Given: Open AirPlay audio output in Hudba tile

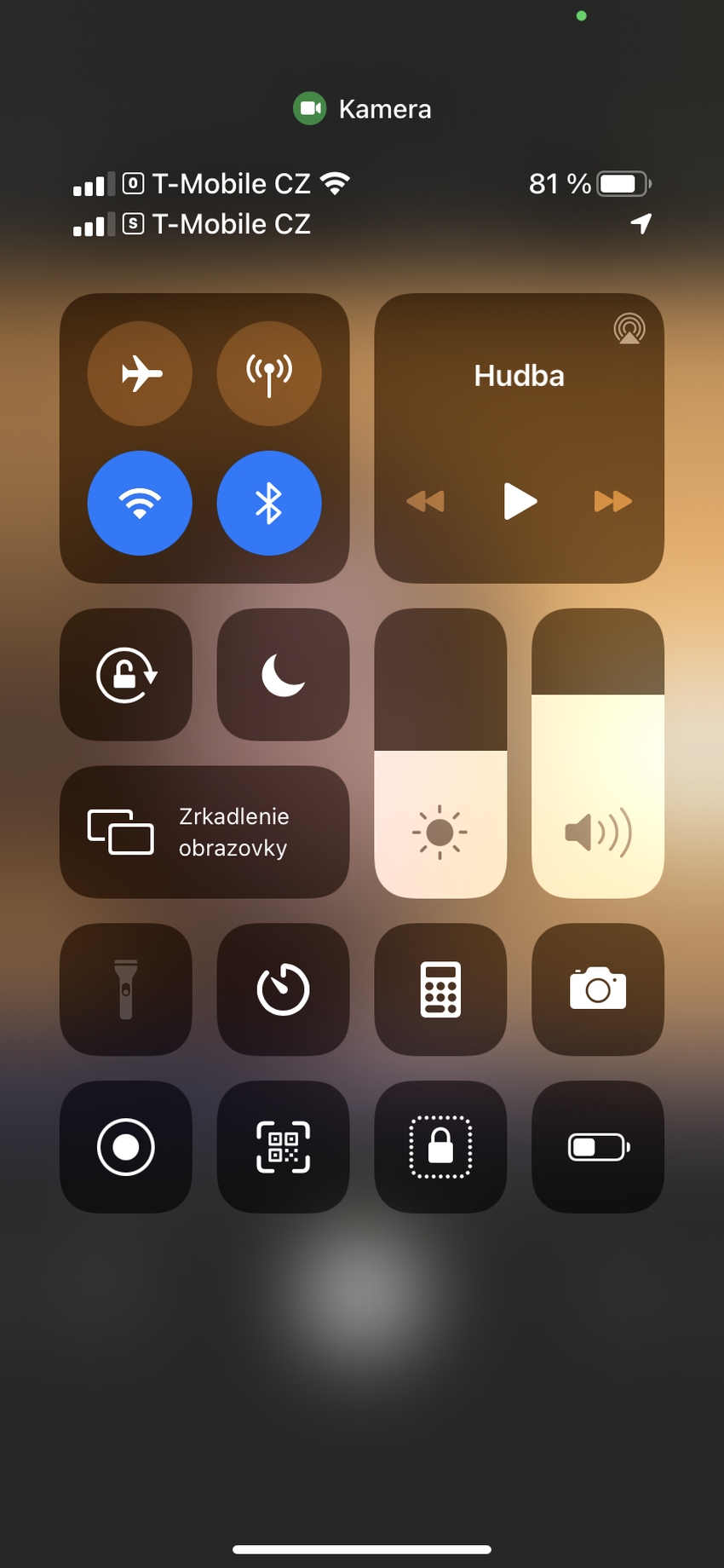Looking at the screenshot, I should tap(629, 329).
